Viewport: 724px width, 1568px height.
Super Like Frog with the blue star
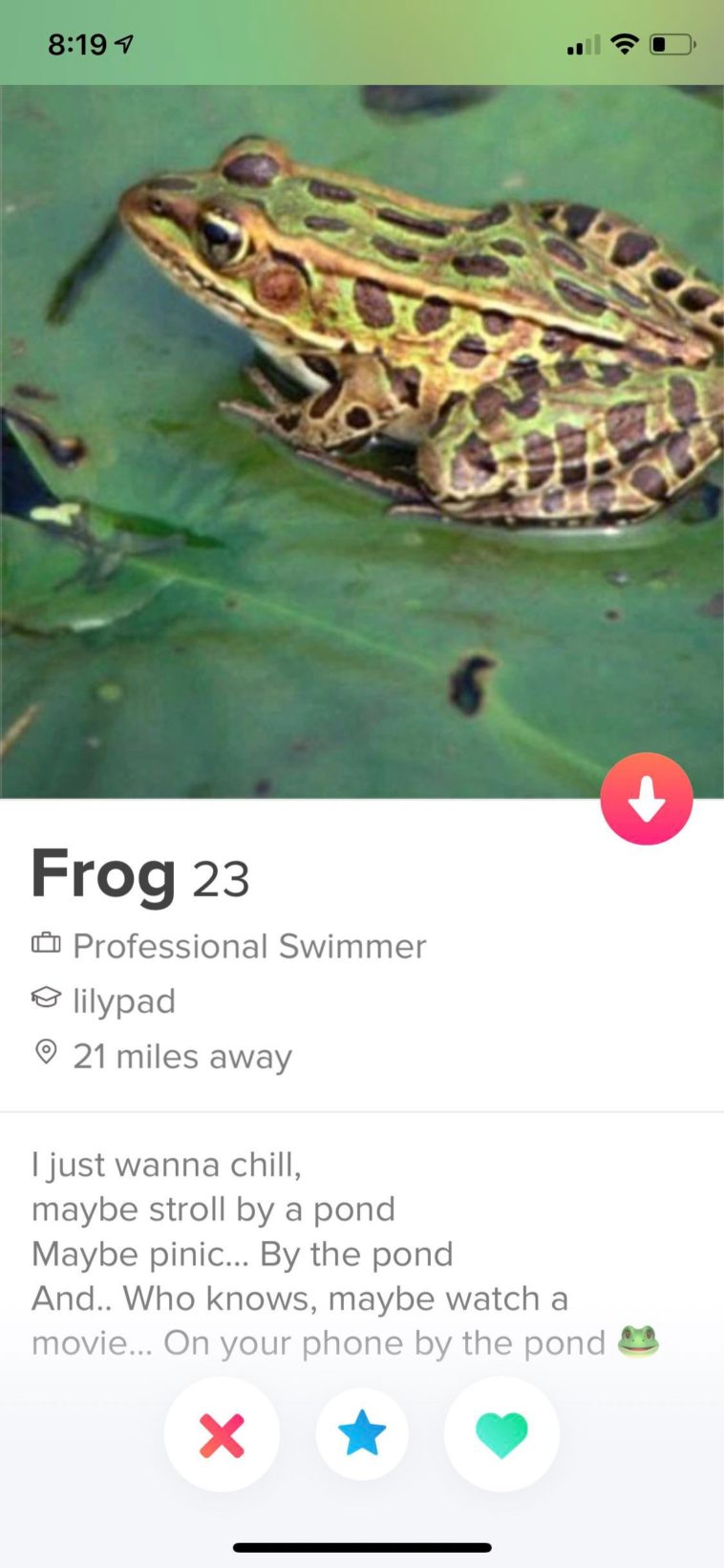(x=362, y=1434)
